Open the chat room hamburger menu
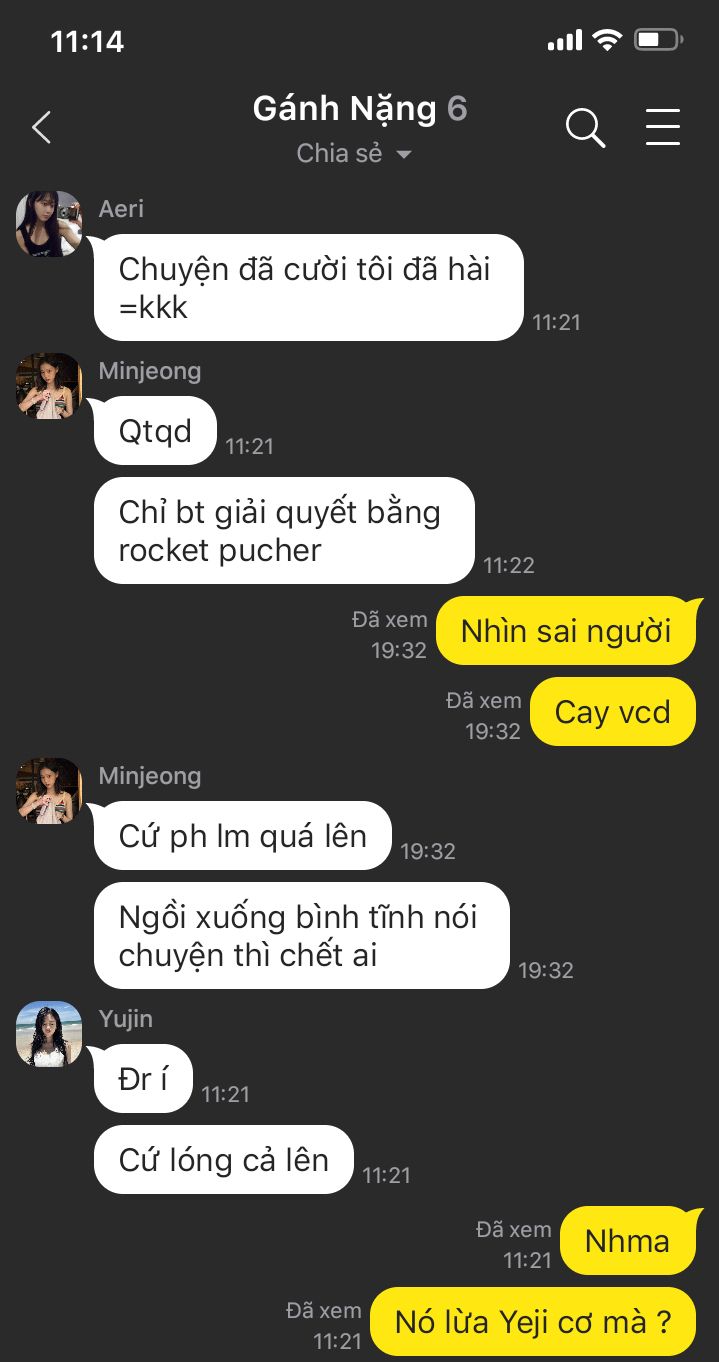Screen dimensions: 719x1362 pyautogui.click(x=662, y=128)
